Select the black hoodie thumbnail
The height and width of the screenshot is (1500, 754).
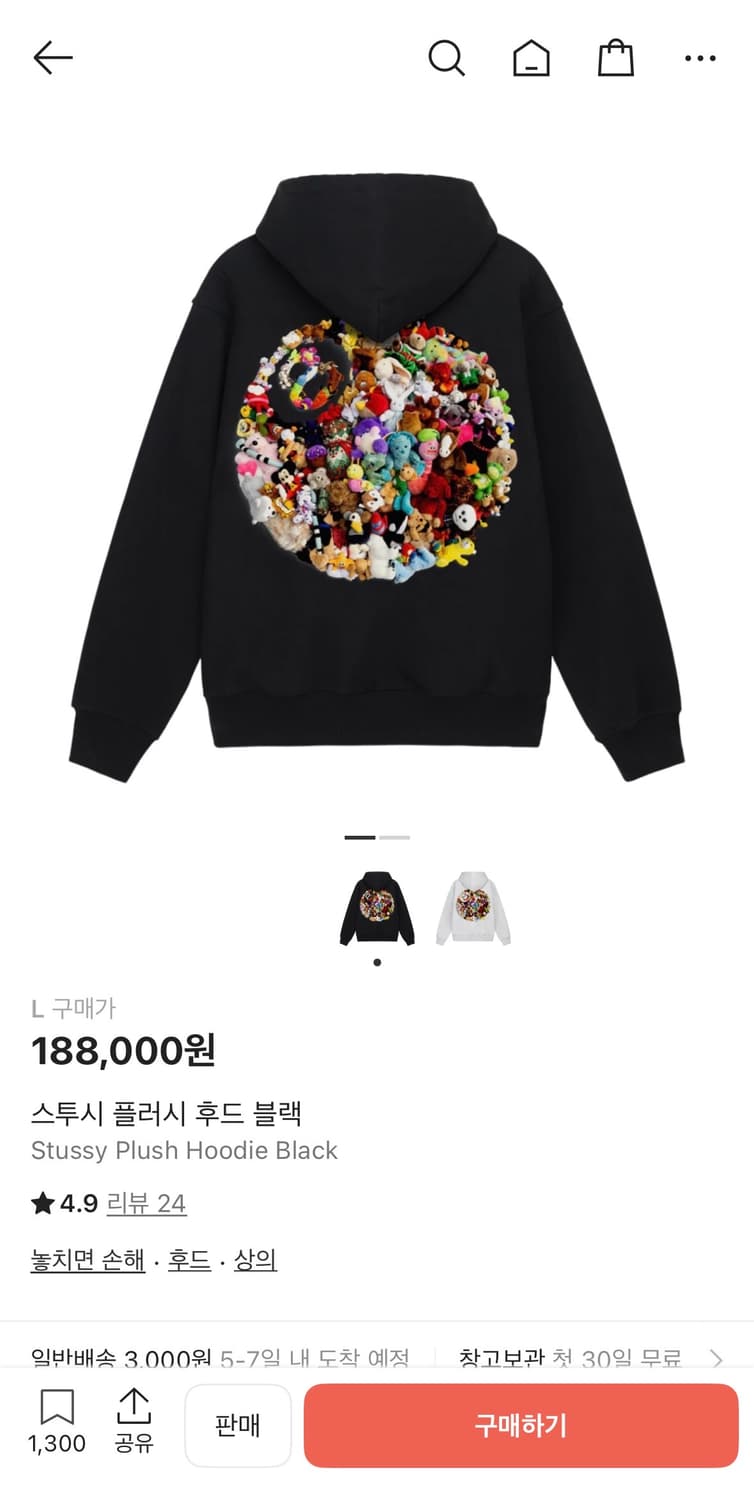point(377,905)
